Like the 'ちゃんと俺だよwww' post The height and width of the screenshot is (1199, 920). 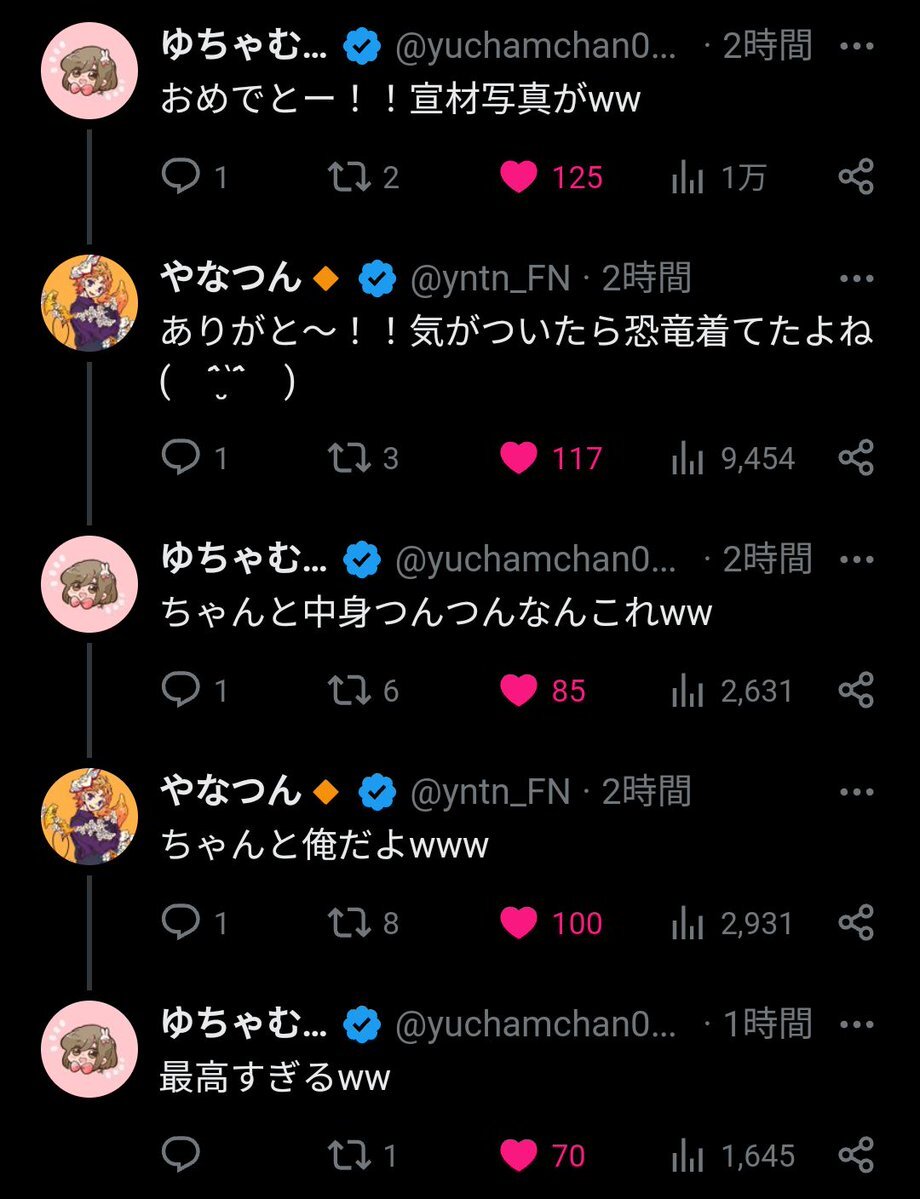point(518,923)
